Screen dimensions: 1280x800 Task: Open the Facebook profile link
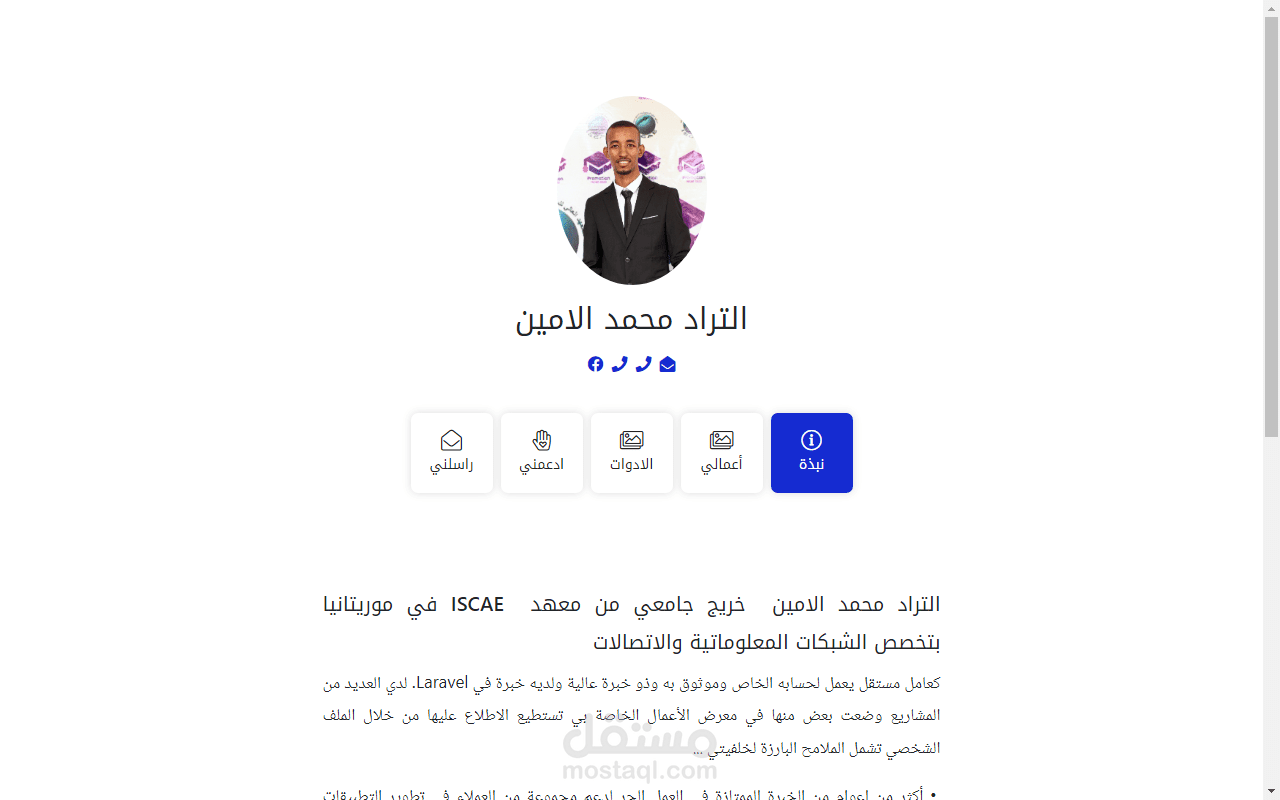click(x=596, y=364)
